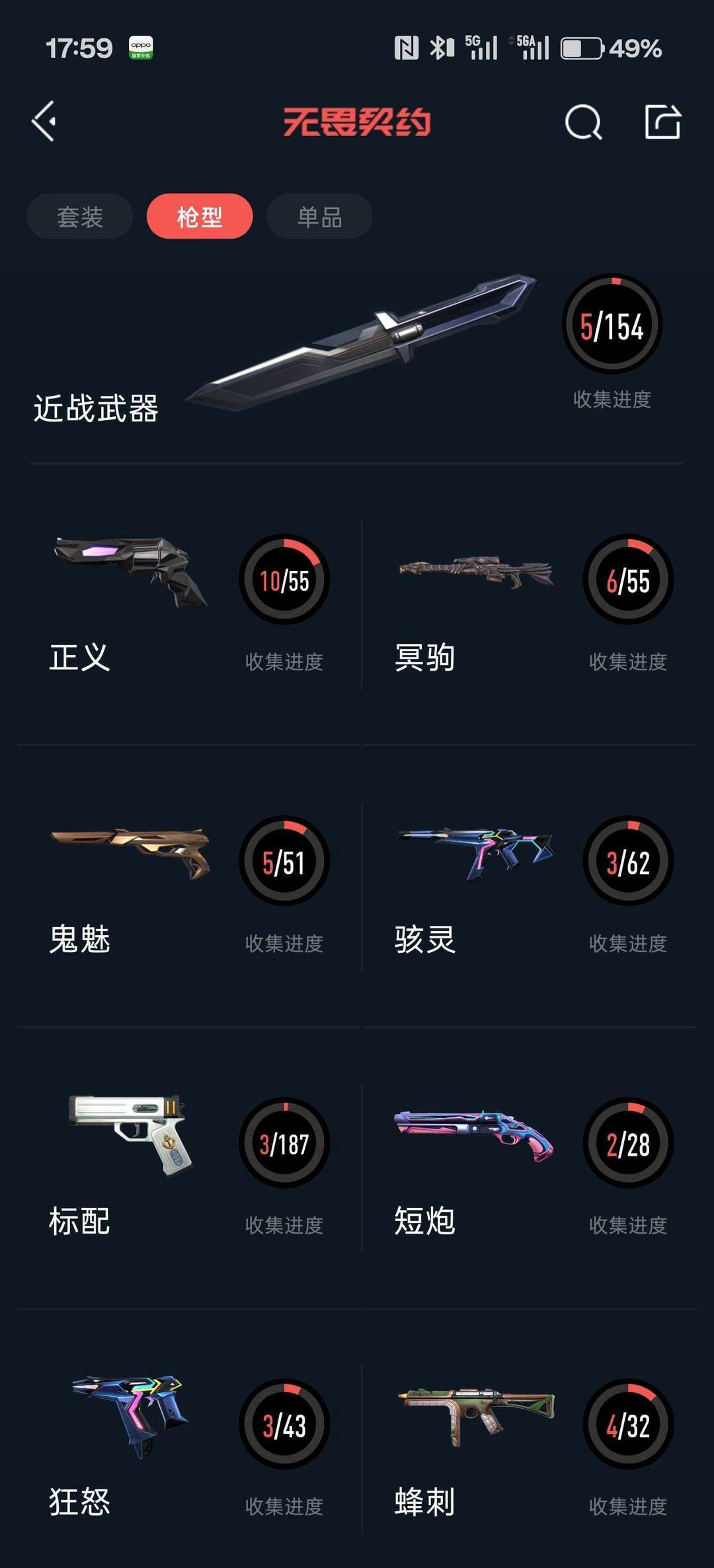Go back using the top-left arrow

coord(44,122)
